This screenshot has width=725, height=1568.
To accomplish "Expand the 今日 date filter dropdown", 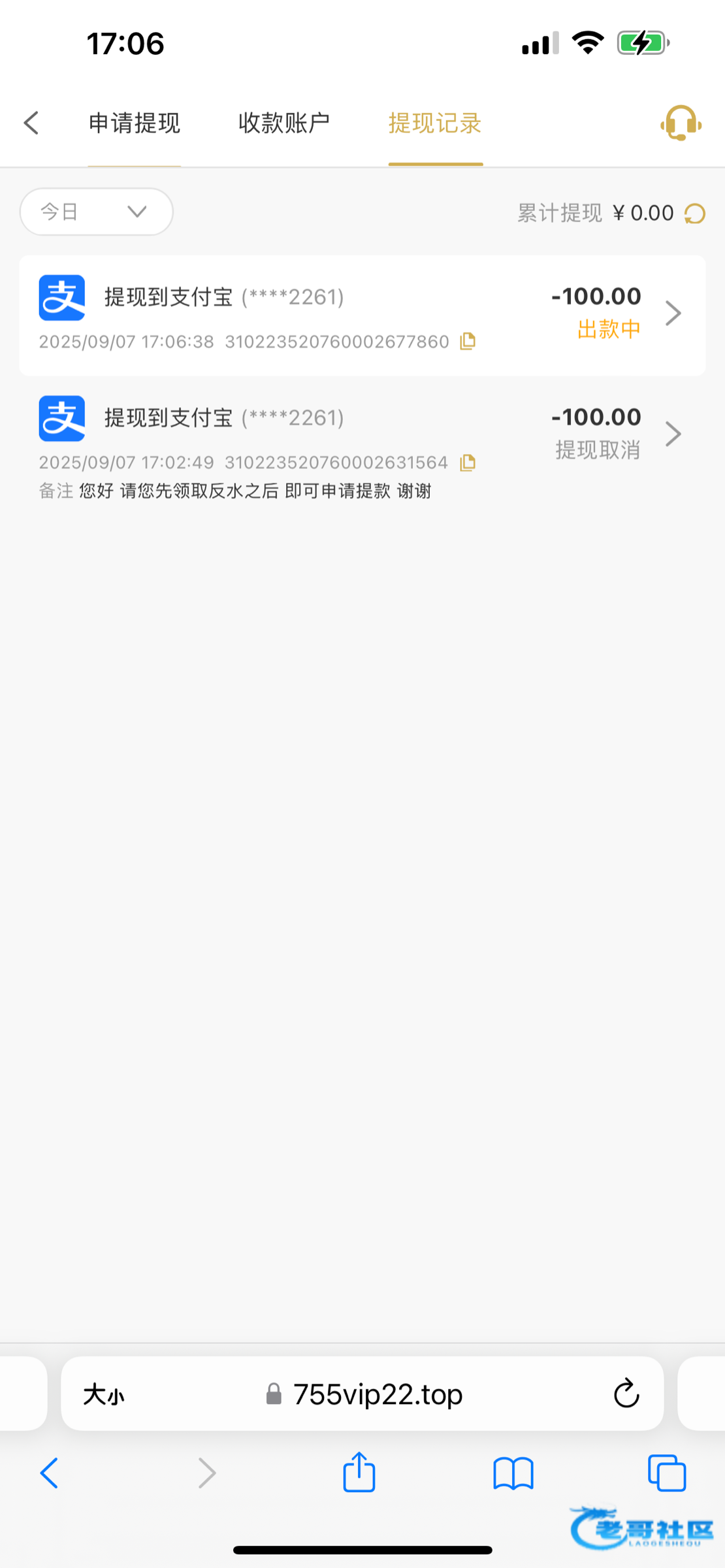I will [x=97, y=212].
